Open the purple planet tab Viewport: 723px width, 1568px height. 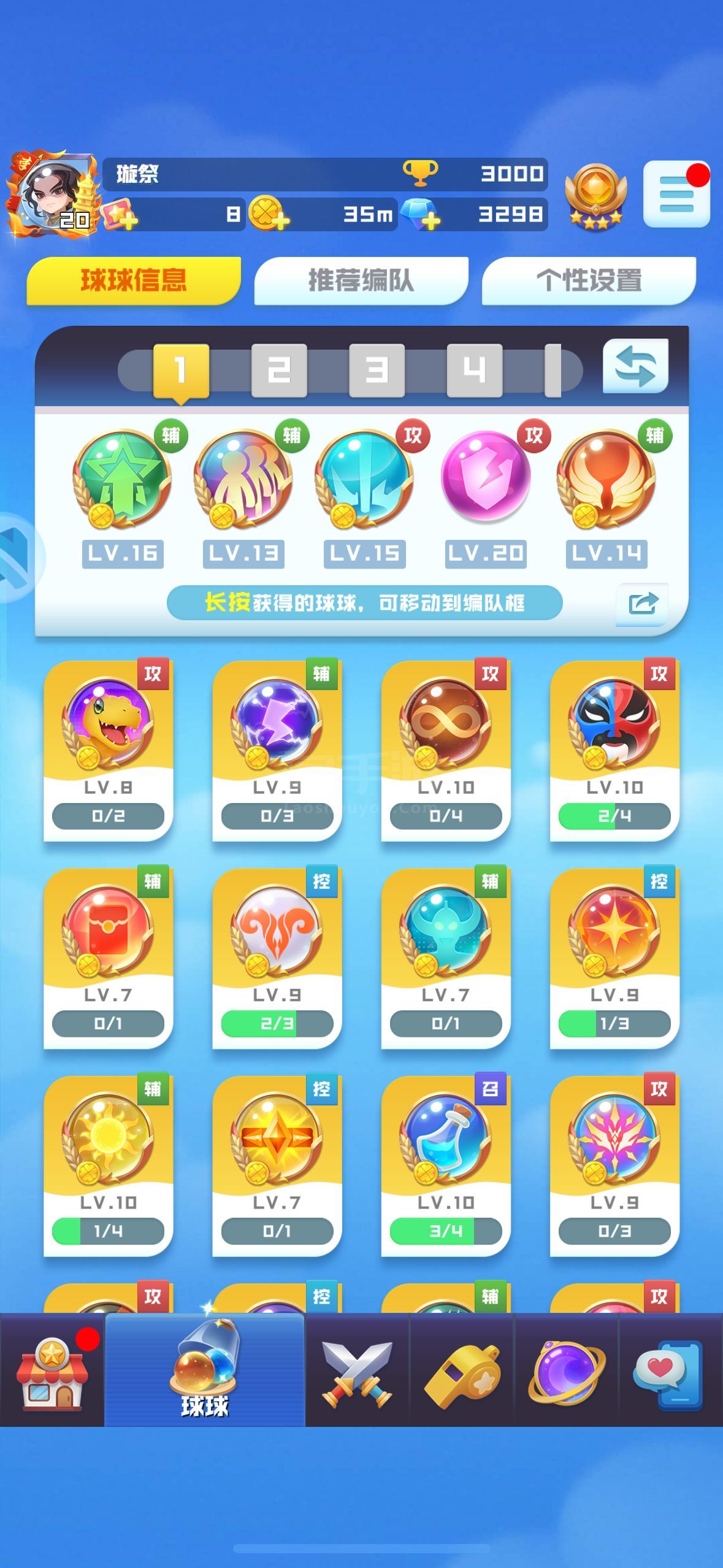pos(567,1372)
